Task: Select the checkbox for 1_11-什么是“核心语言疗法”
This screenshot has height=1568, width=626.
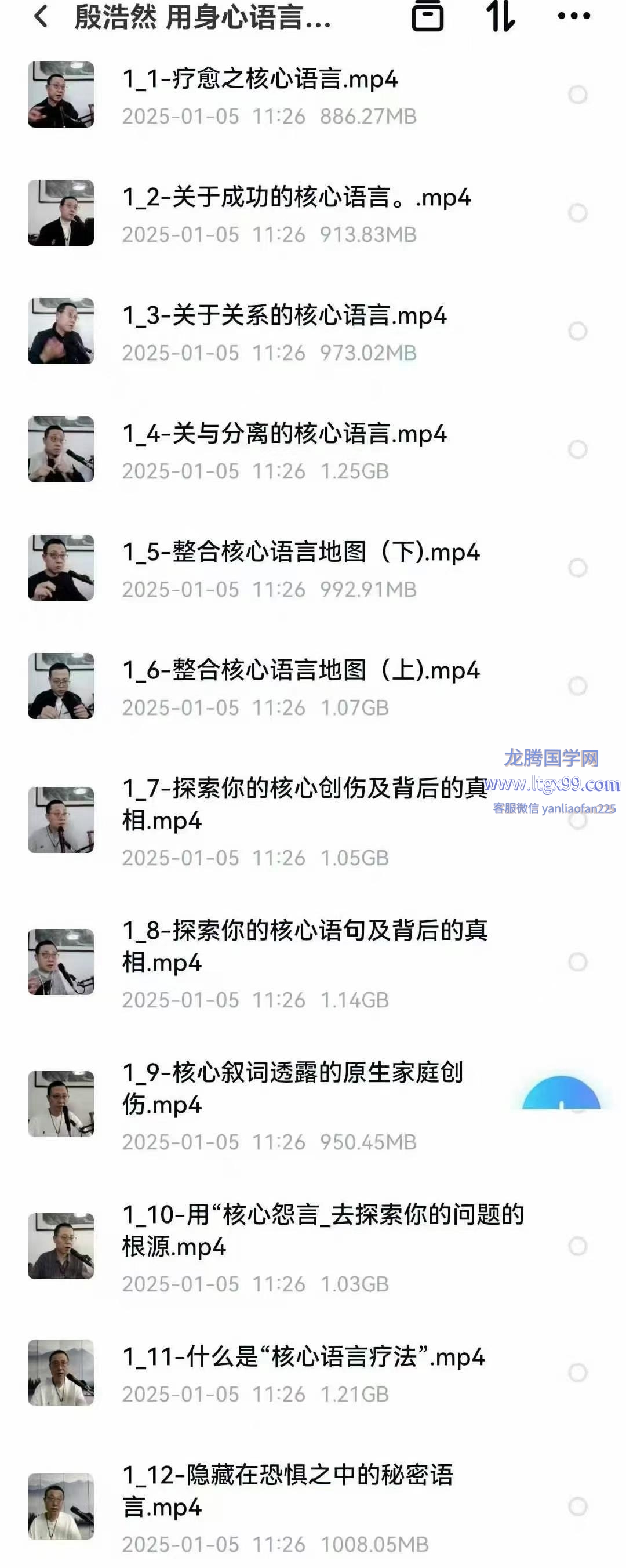Action: coord(577,1373)
